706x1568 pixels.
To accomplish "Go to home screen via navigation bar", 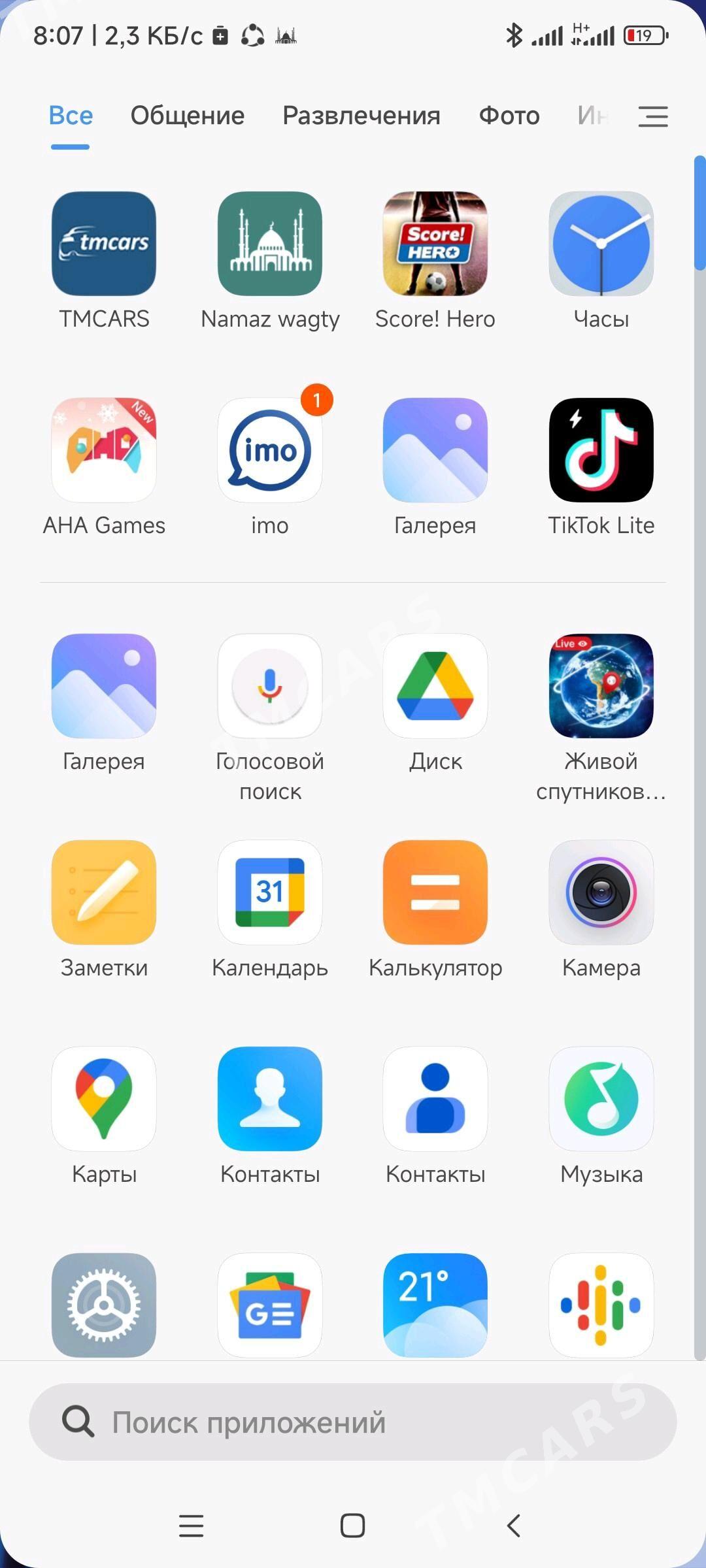I will point(353,1526).
